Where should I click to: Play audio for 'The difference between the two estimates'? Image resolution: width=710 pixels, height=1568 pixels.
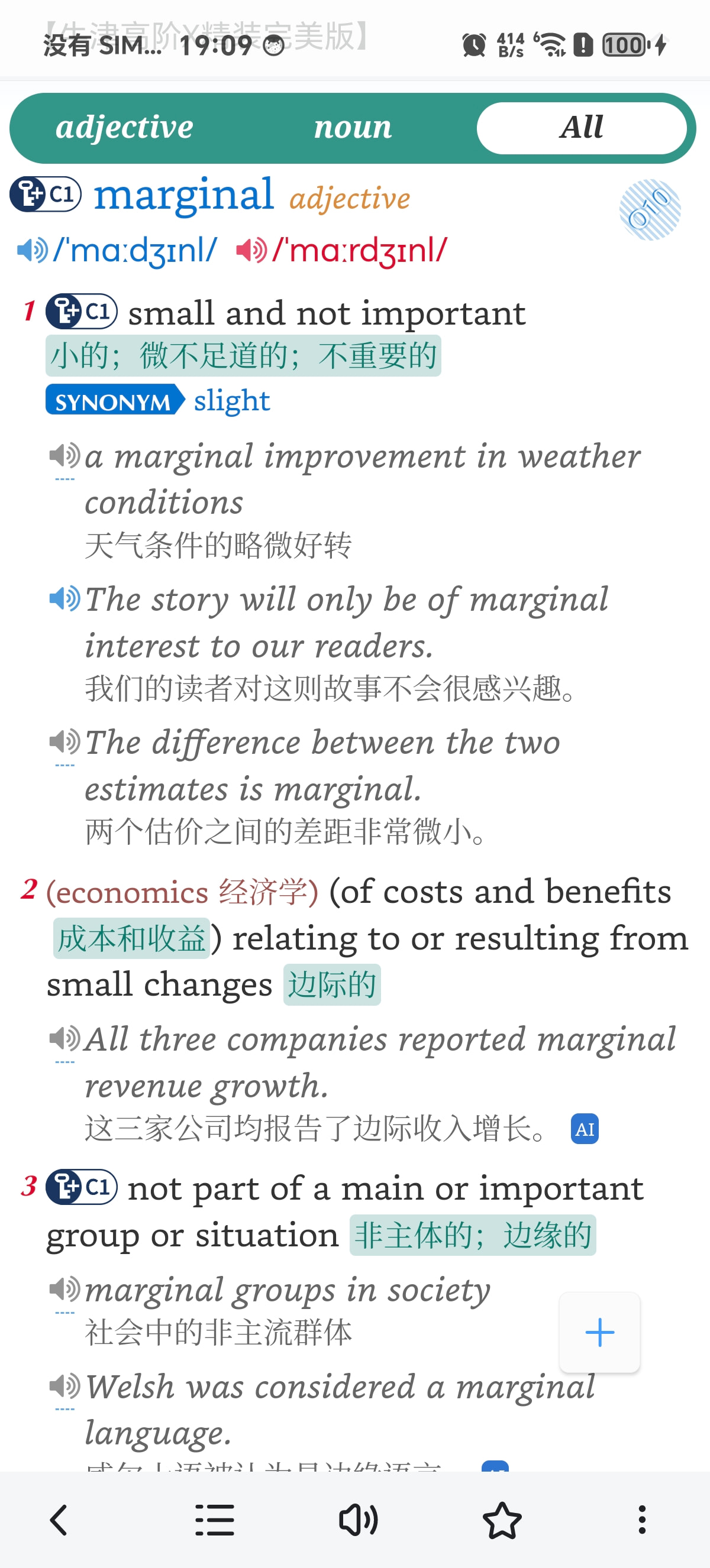64,742
